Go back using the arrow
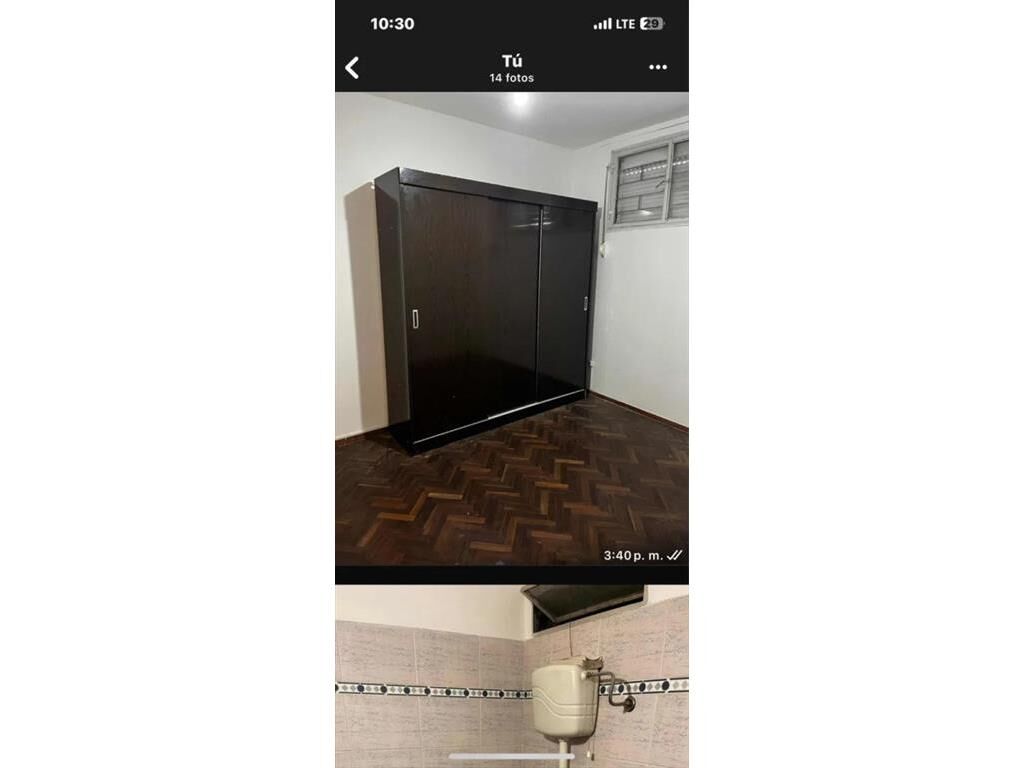 (x=352, y=68)
